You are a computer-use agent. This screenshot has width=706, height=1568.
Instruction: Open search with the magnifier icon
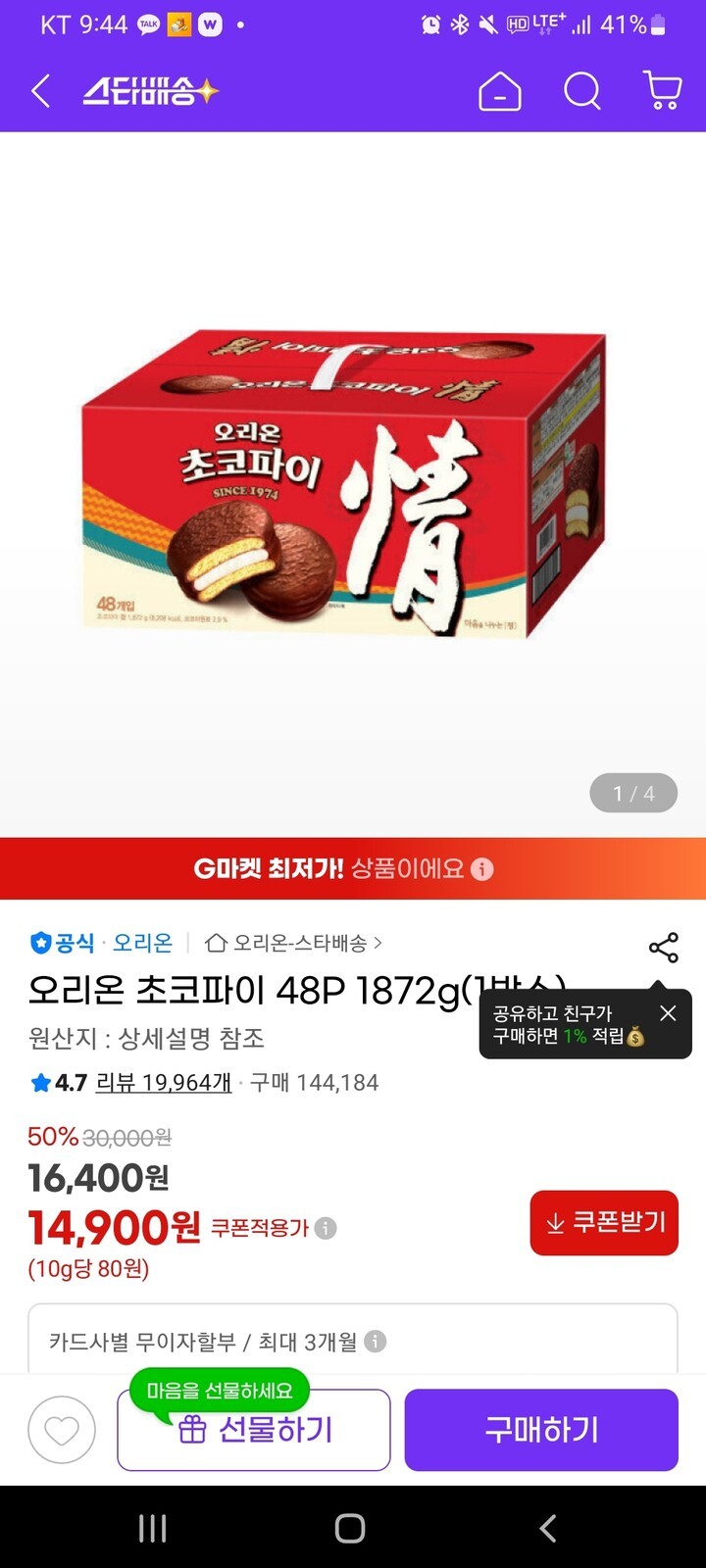(581, 92)
